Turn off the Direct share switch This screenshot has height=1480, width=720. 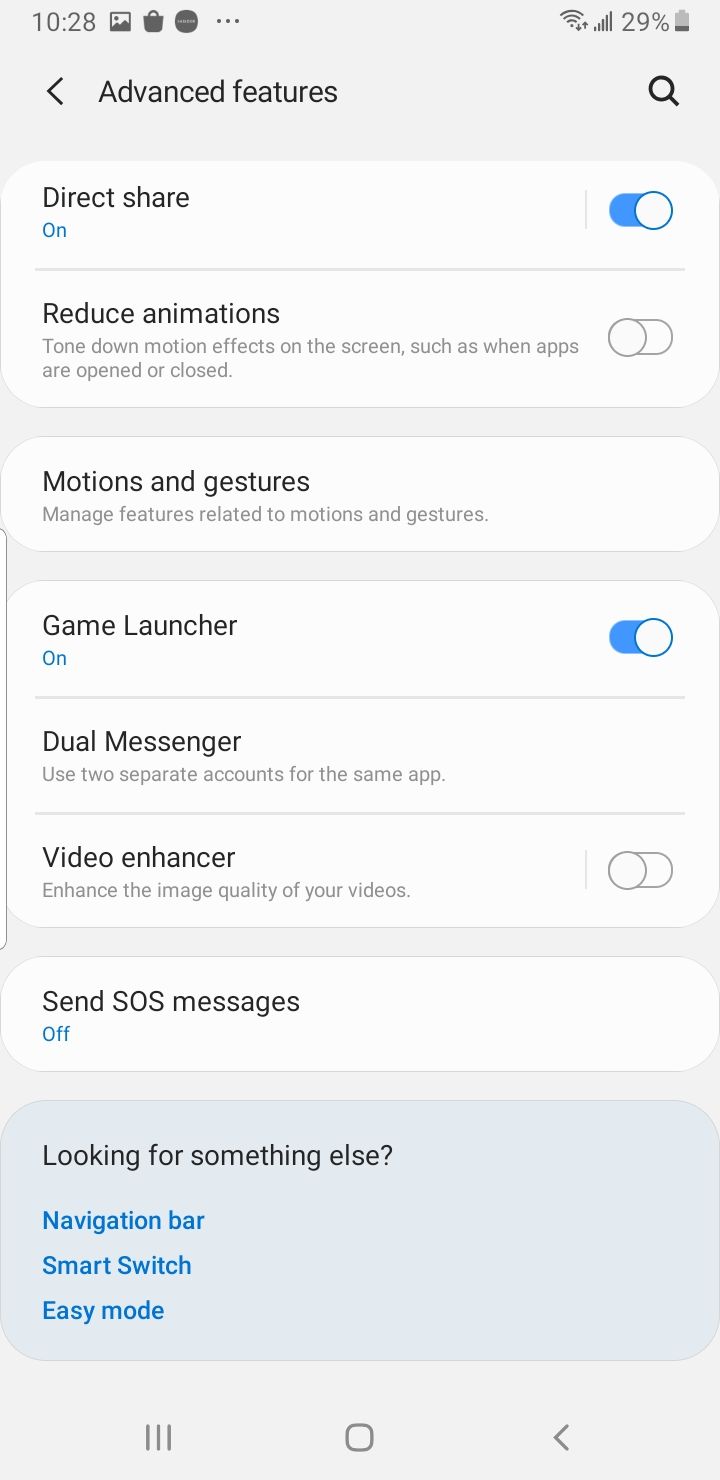point(641,211)
